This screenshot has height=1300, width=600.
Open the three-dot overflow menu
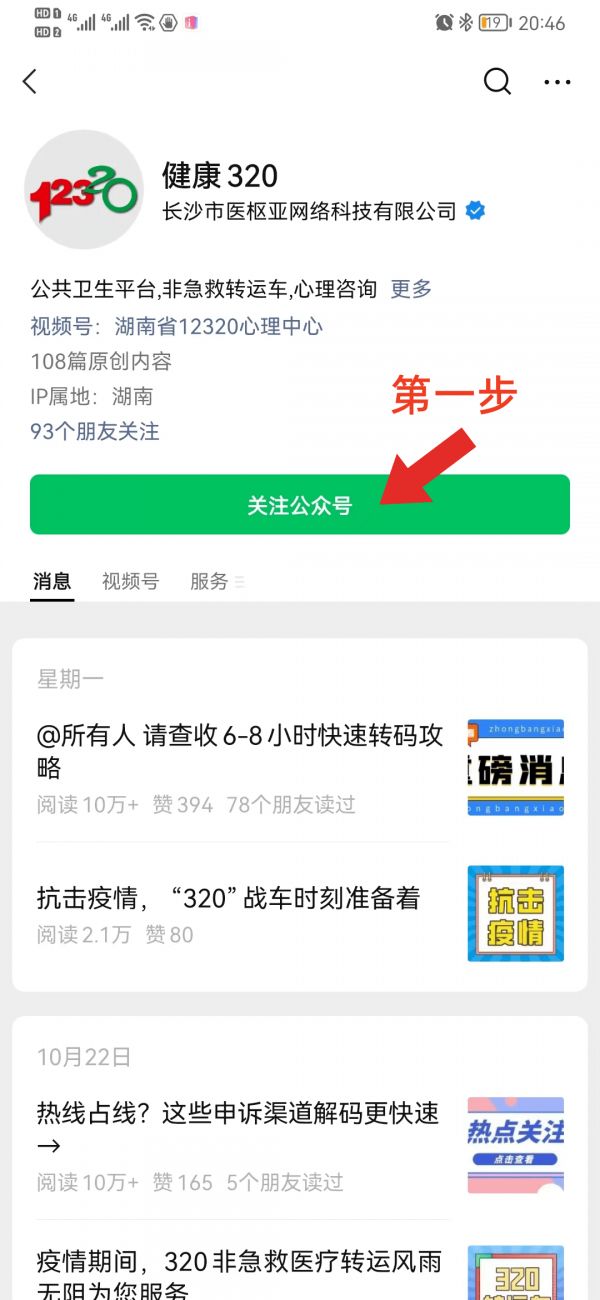pyautogui.click(x=557, y=82)
